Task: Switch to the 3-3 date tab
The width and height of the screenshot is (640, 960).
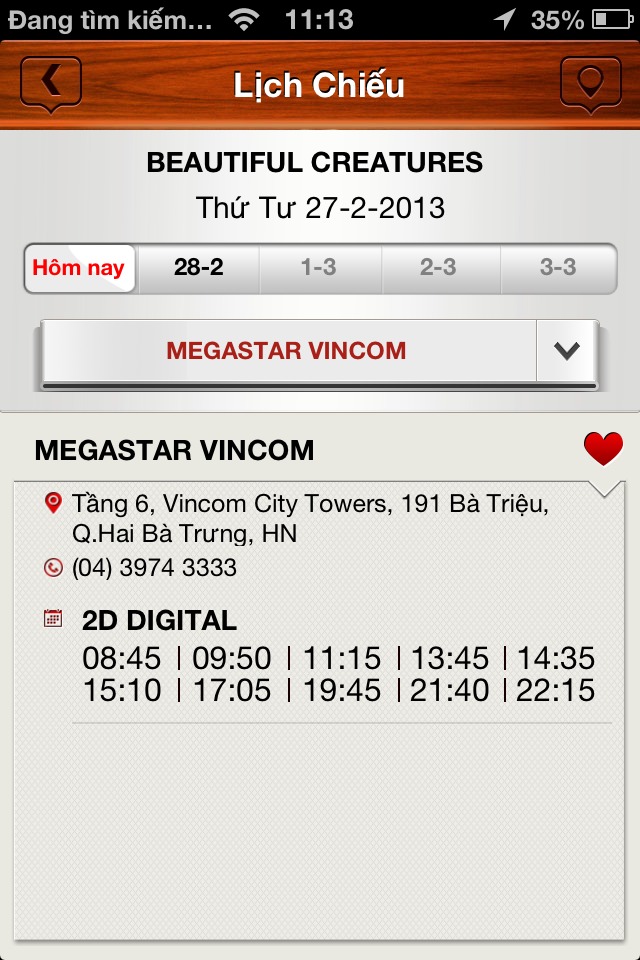Action: (558, 268)
